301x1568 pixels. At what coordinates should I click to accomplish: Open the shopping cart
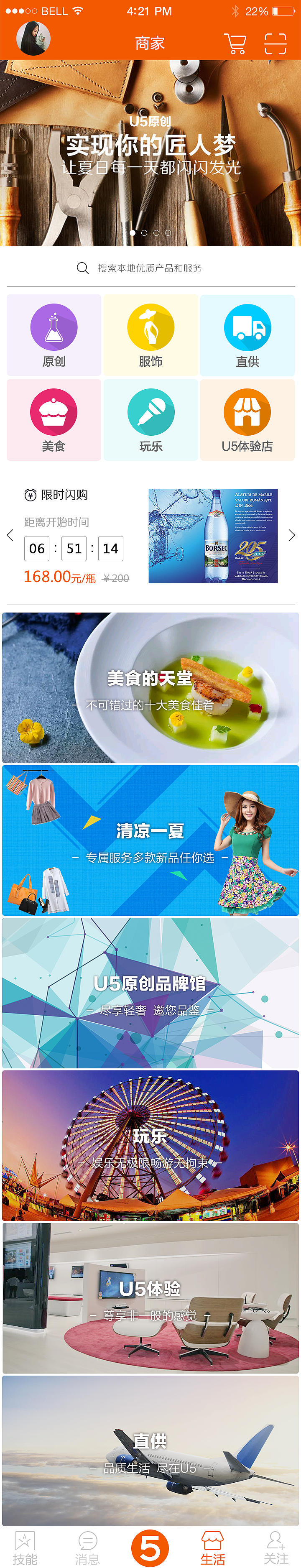(x=235, y=43)
